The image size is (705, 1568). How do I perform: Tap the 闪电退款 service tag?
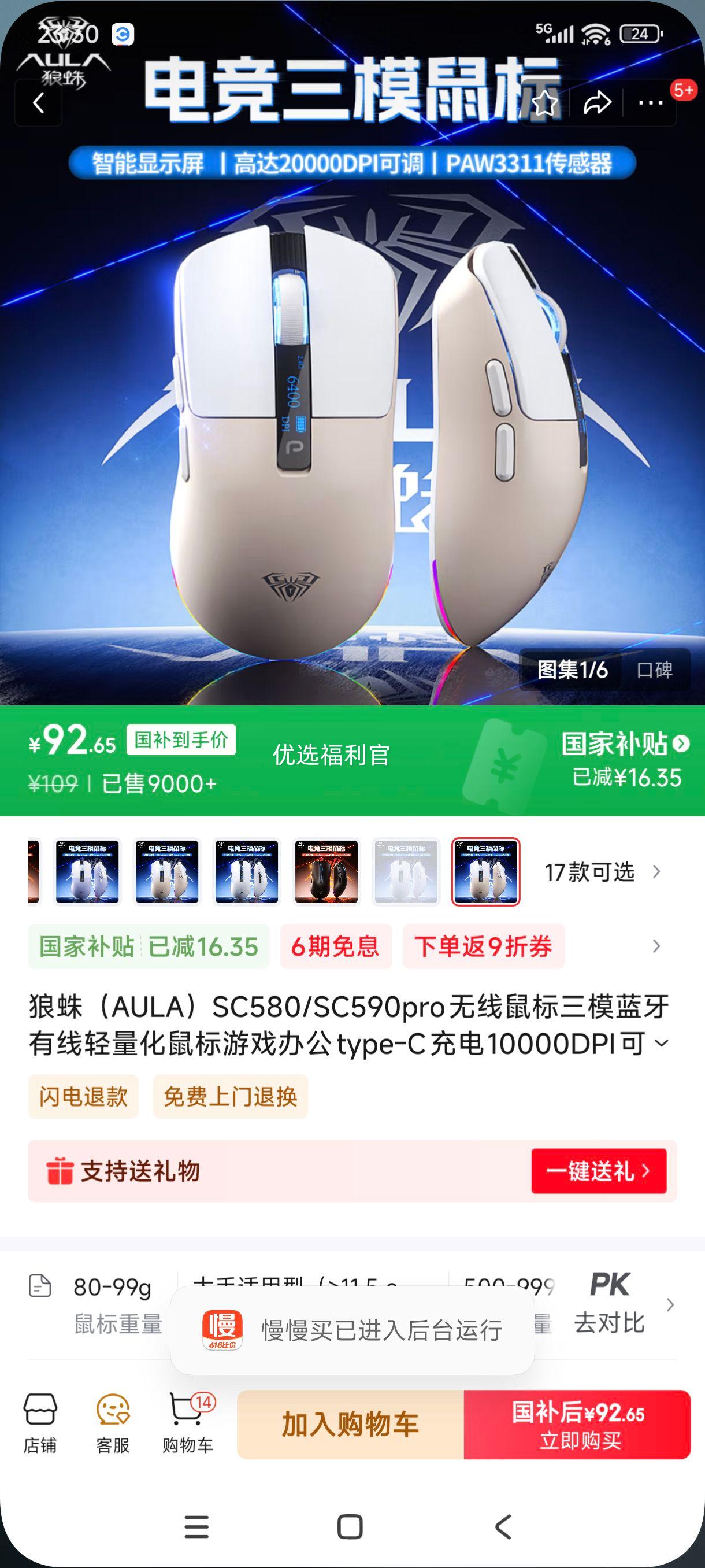click(83, 1097)
